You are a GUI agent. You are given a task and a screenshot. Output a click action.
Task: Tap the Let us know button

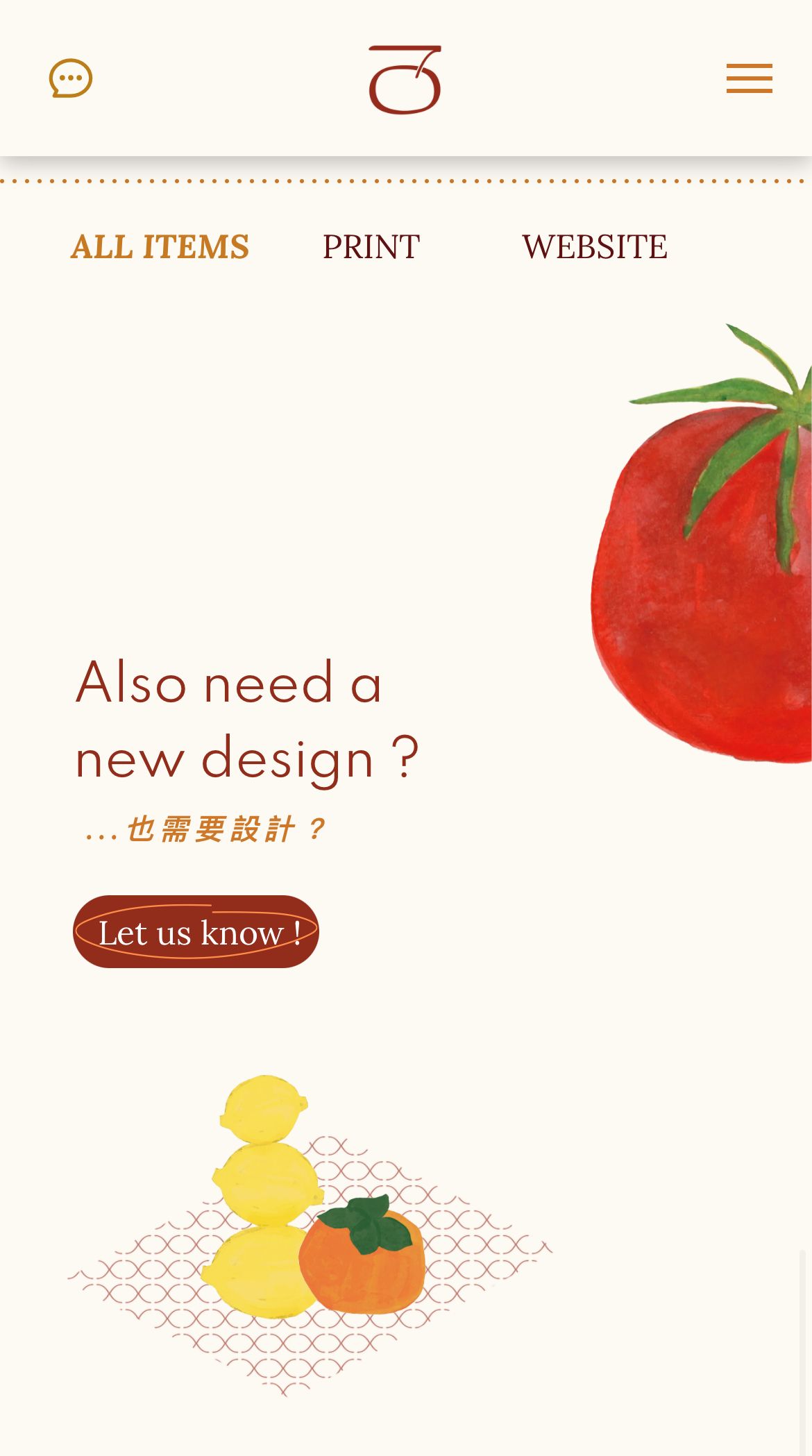196,931
